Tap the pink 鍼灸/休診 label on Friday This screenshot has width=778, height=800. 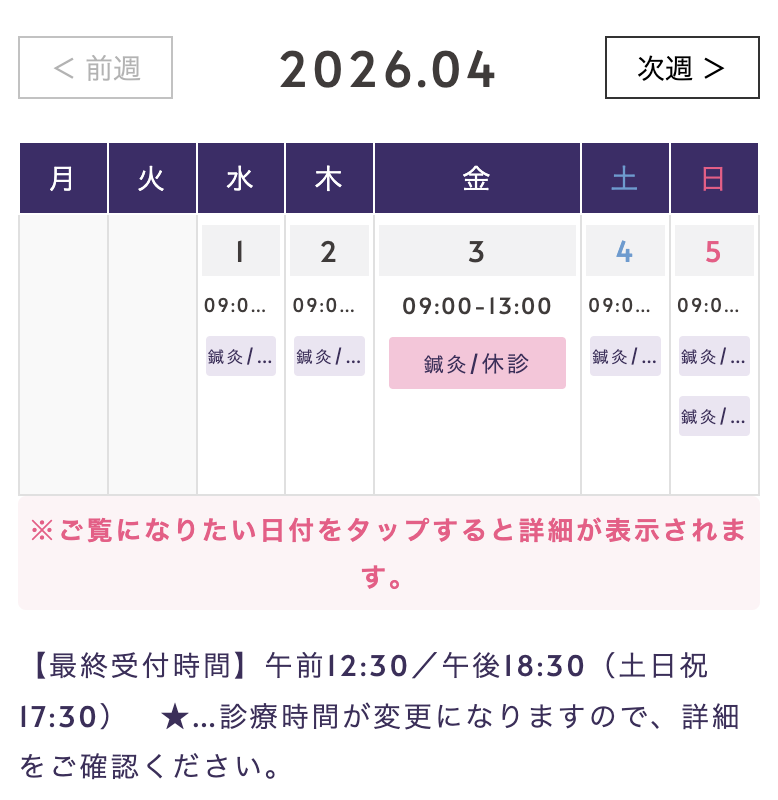(x=477, y=363)
